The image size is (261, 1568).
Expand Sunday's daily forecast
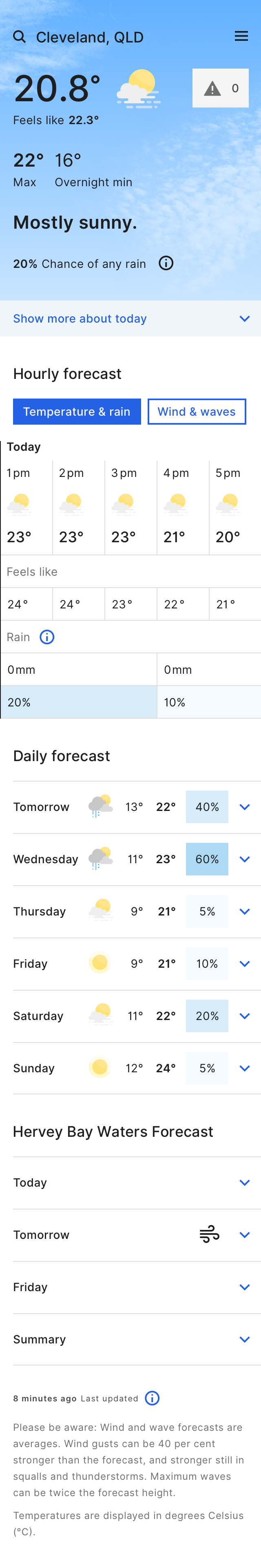[x=245, y=1068]
